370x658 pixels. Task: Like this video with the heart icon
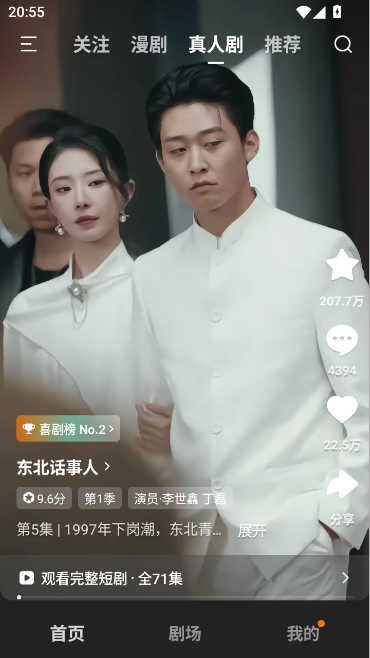[342, 409]
